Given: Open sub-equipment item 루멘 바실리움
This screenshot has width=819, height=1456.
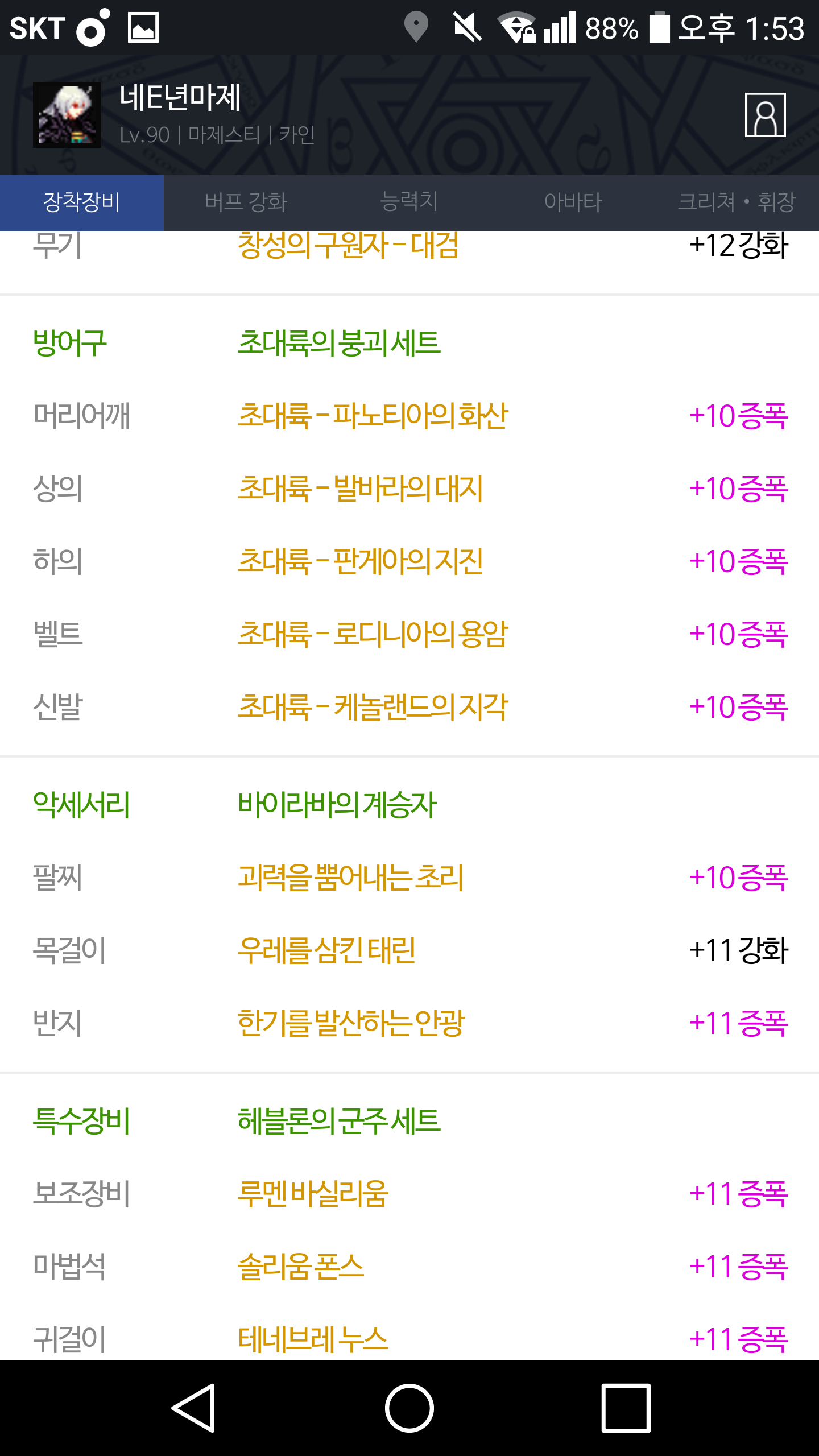Looking at the screenshot, I should (x=313, y=1194).
